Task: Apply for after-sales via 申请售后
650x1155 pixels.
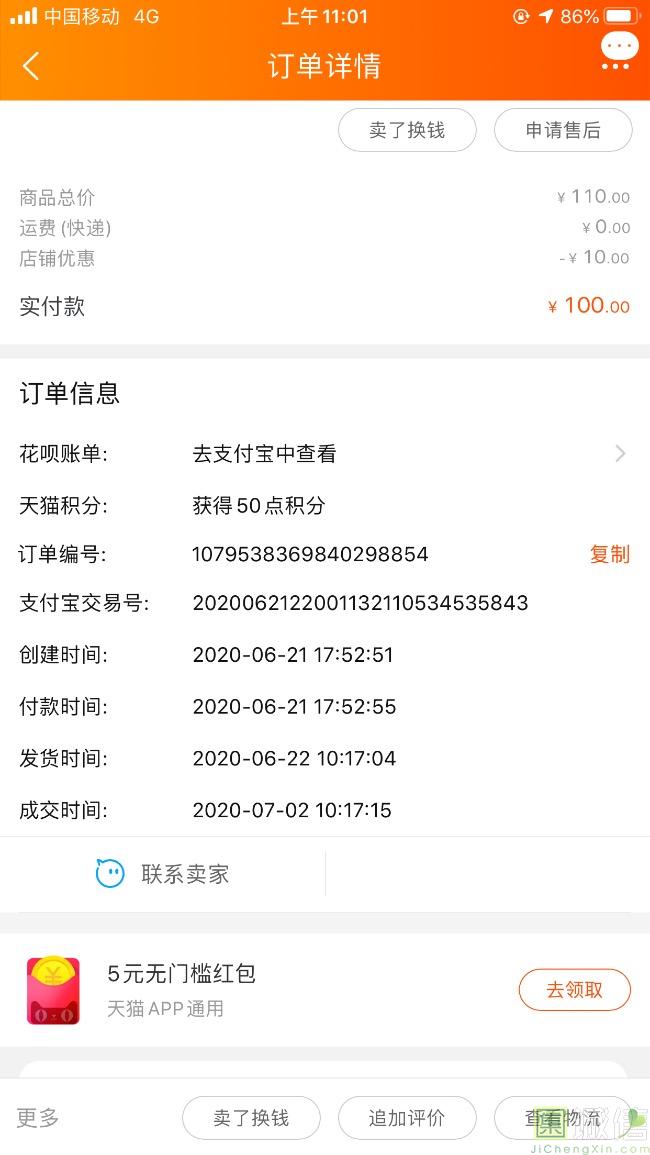Action: [563, 130]
